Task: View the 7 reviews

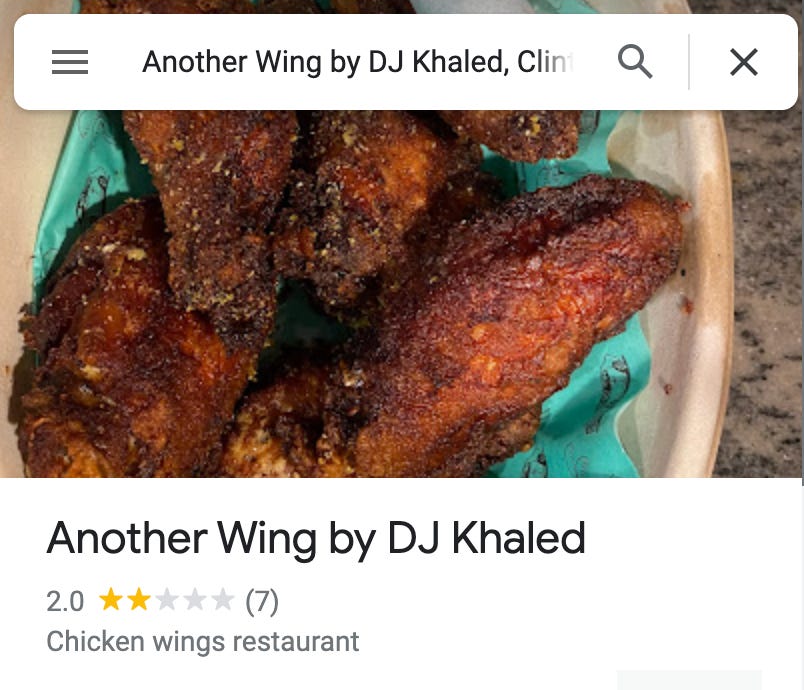Action: coord(262,601)
